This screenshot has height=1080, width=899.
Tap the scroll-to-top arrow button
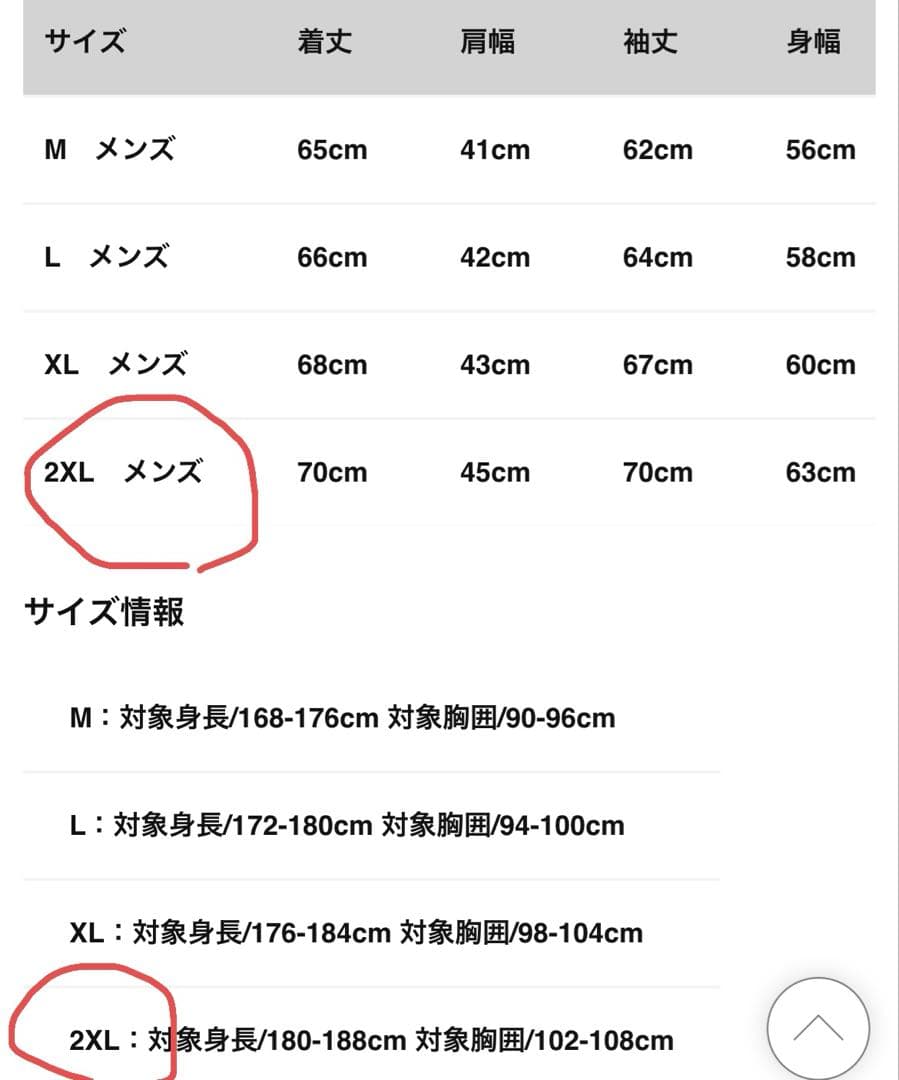pyautogui.click(x=818, y=1027)
